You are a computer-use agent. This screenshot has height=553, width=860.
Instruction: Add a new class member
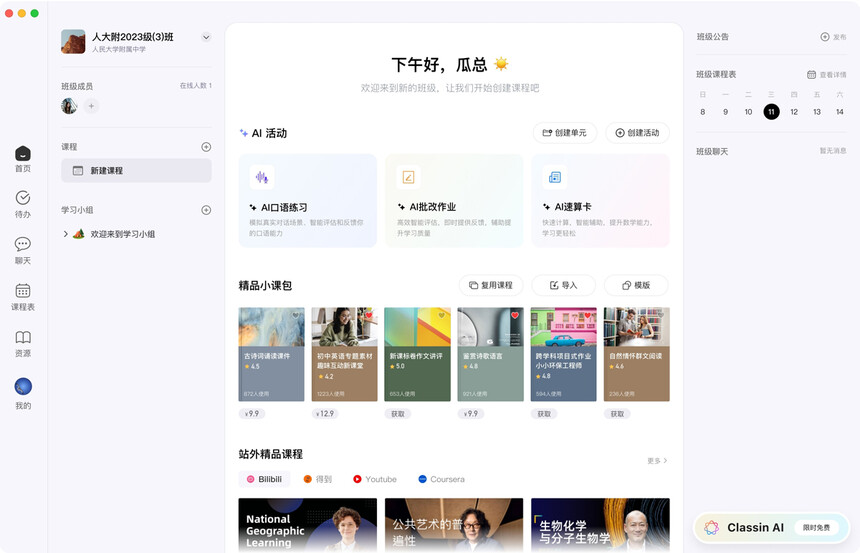[x=91, y=106]
